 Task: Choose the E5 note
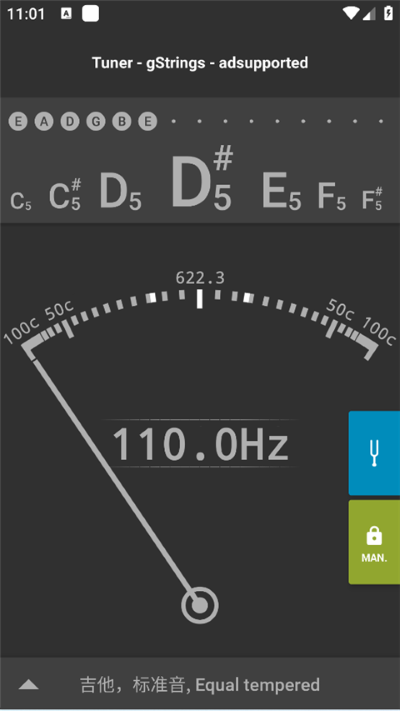click(281, 191)
